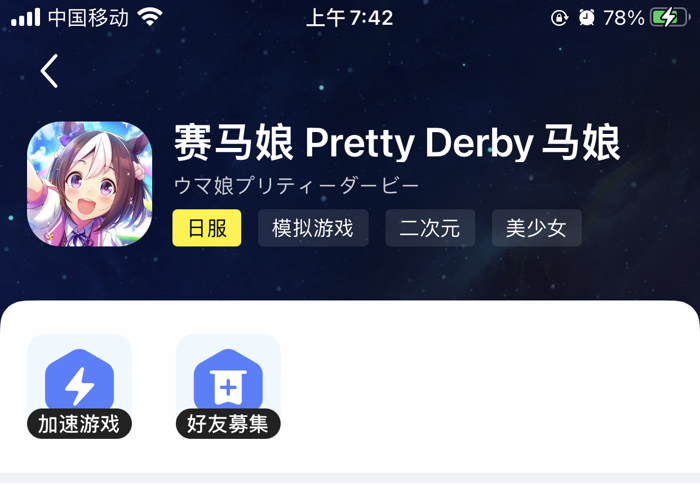Open the 模拟游戏 tag
The height and width of the screenshot is (485, 700).
313,228
